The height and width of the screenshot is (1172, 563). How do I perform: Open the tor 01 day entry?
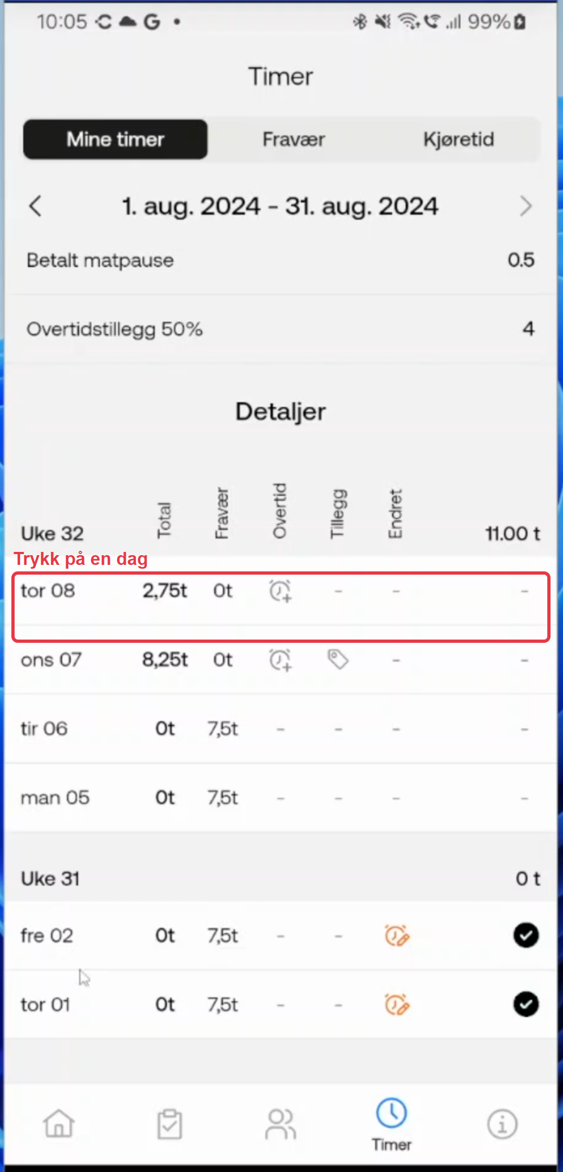pyautogui.click(x=281, y=1005)
